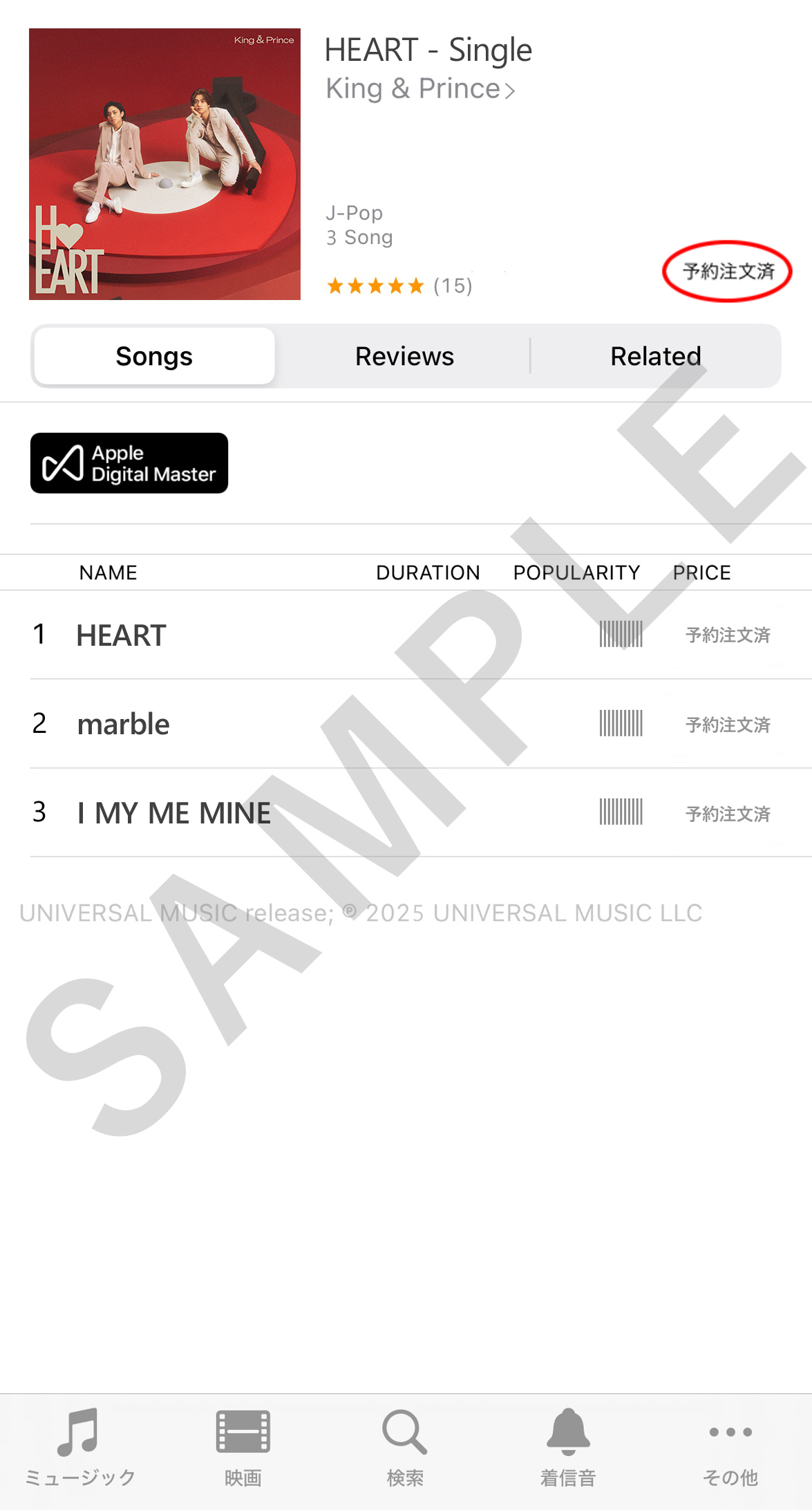
Task: Switch to the Reviews tab
Action: click(404, 357)
